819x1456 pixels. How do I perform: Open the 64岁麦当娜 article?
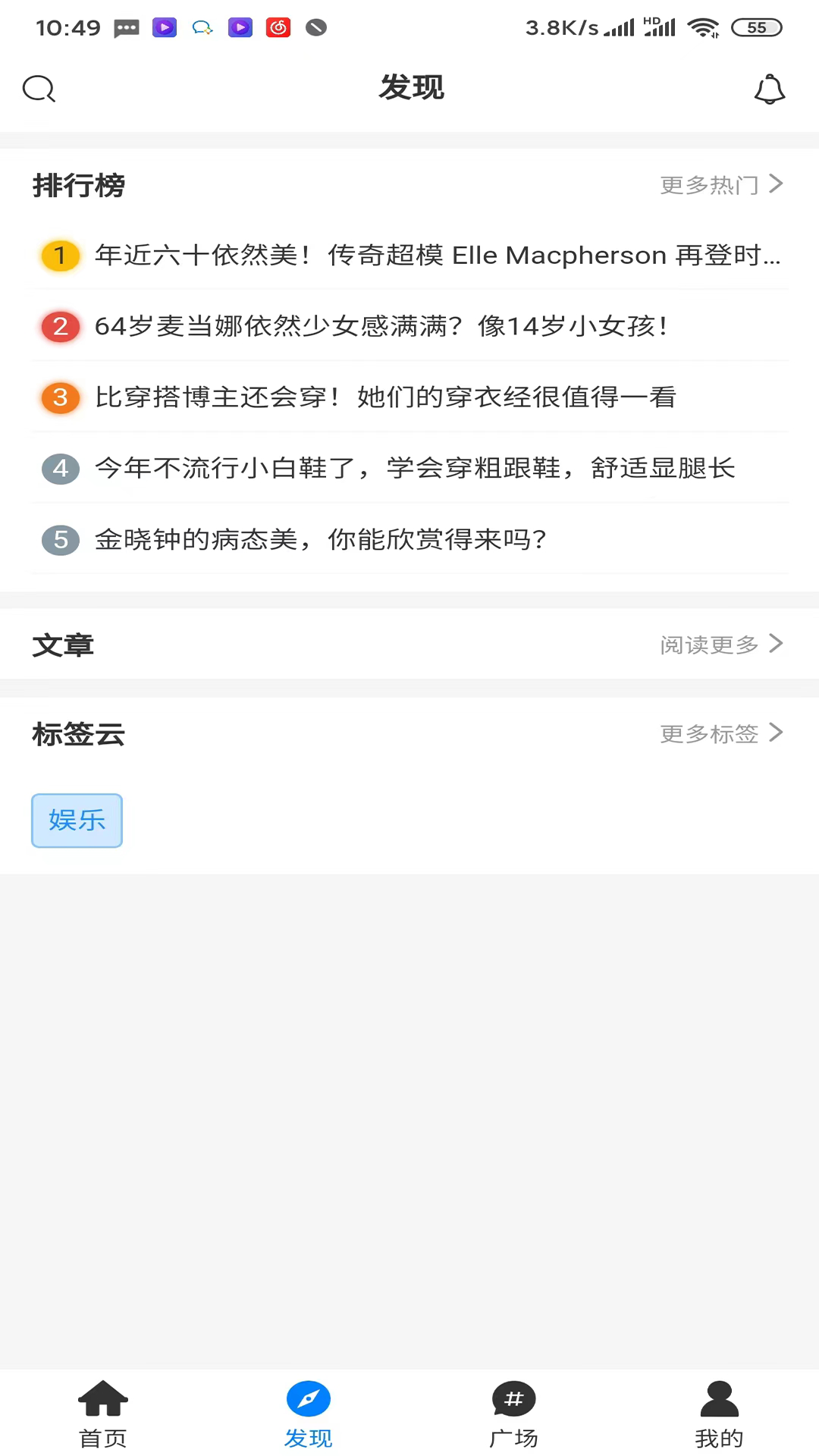tap(379, 326)
